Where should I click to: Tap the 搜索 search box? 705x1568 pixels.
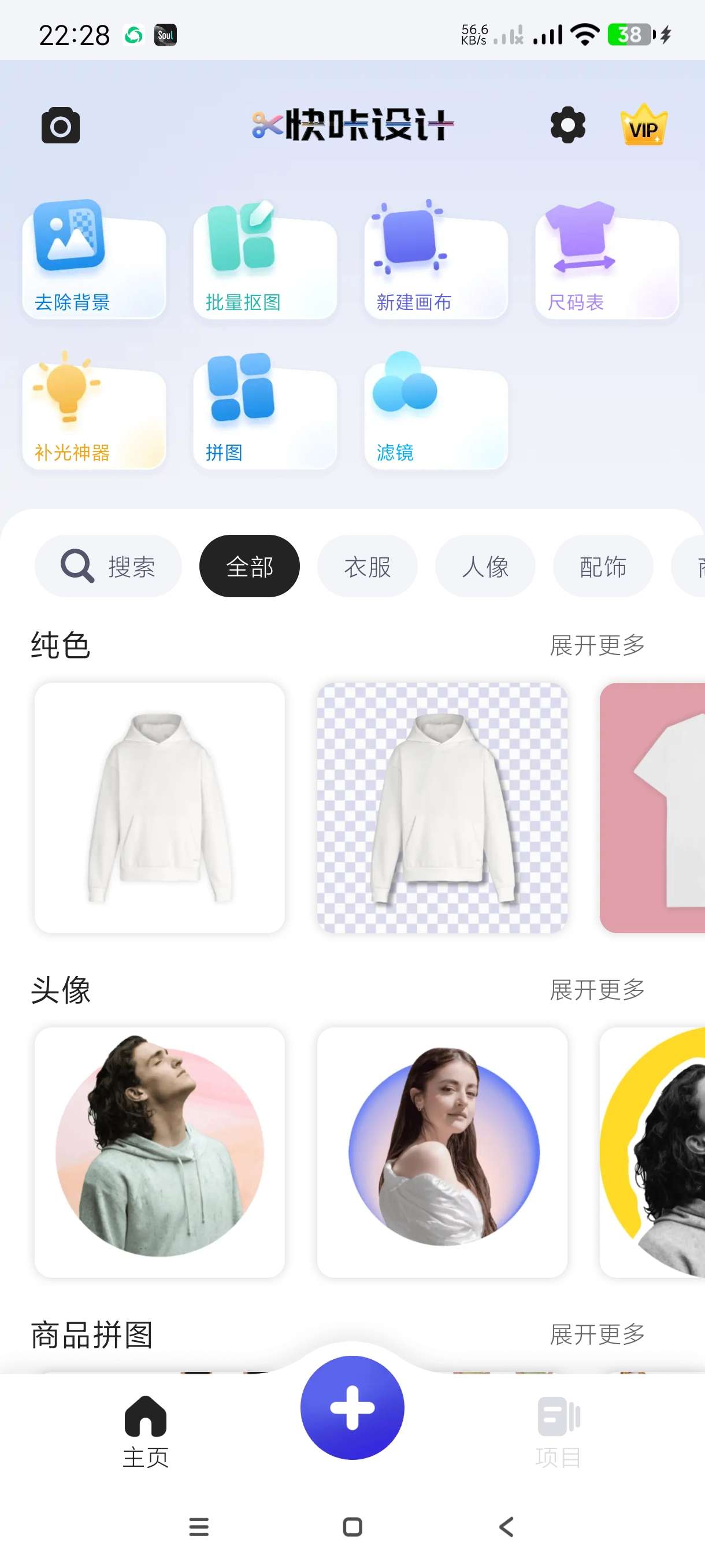click(108, 566)
